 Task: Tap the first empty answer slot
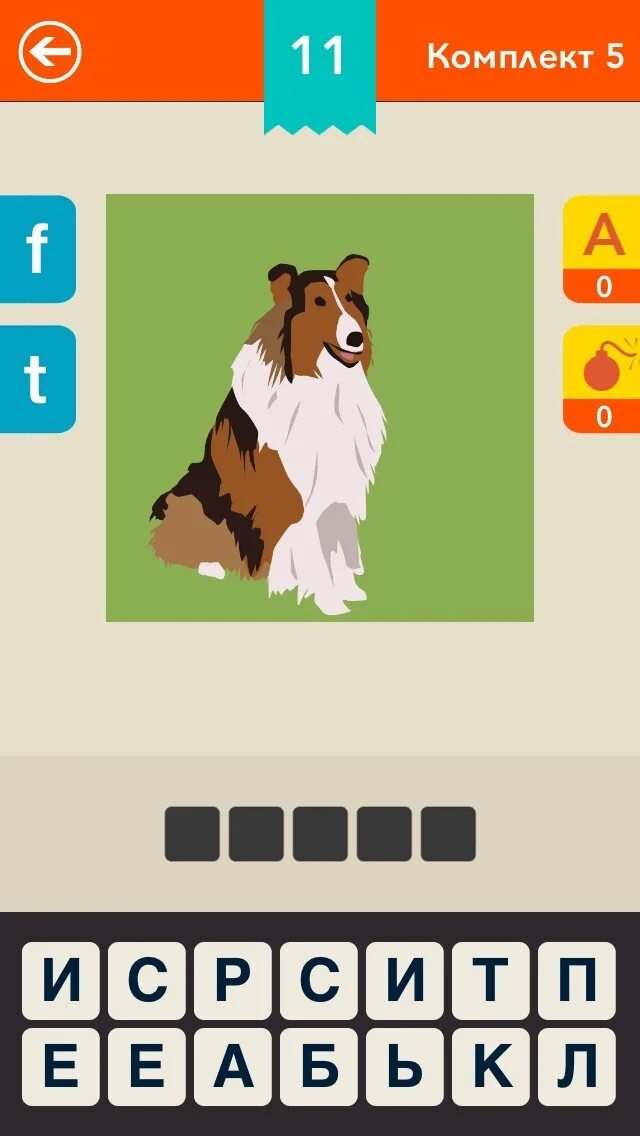point(192,834)
